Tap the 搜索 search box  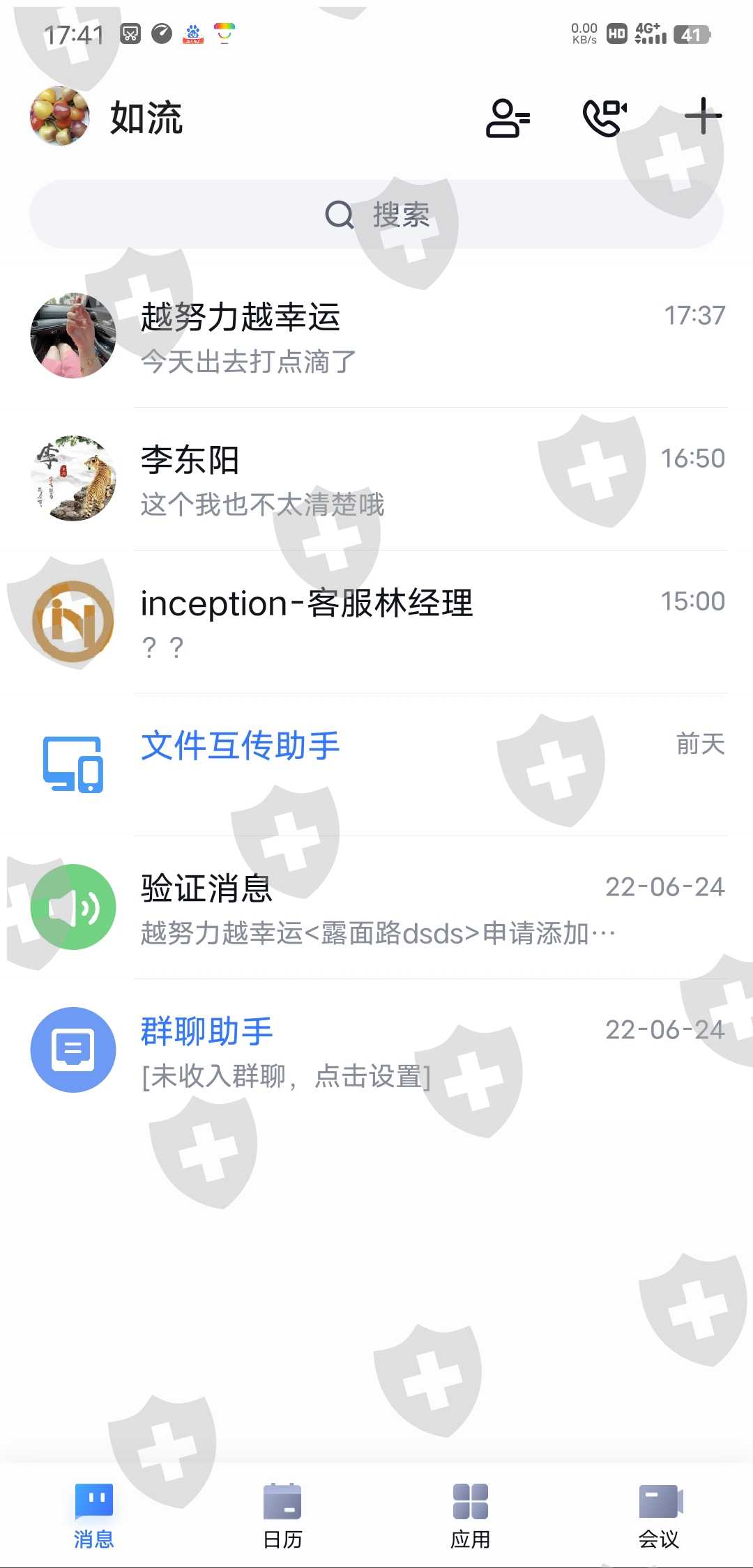tap(376, 214)
